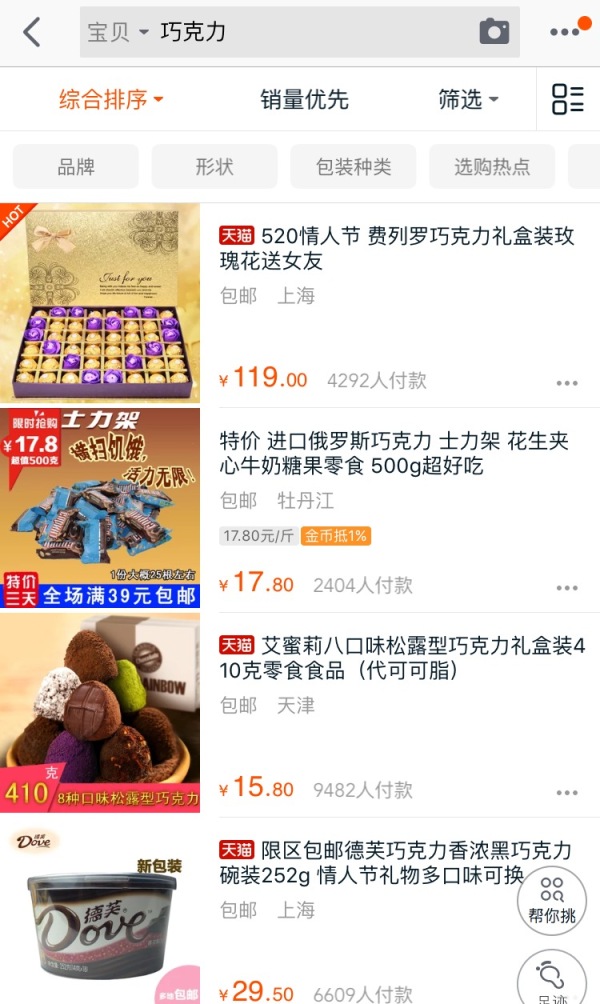Open camera image search
The image size is (600, 1004).
tap(494, 31)
